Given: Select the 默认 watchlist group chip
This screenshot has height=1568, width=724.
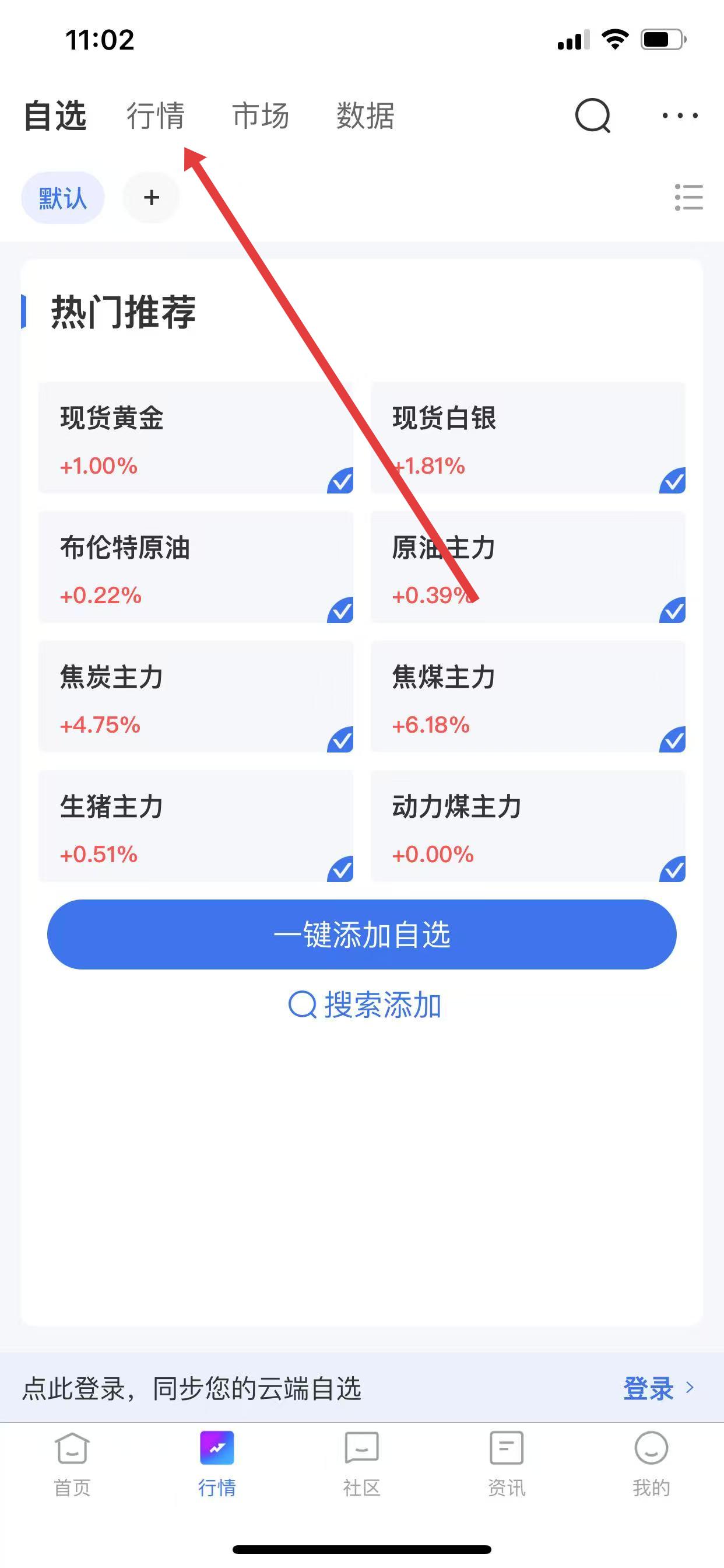Looking at the screenshot, I should tap(63, 198).
